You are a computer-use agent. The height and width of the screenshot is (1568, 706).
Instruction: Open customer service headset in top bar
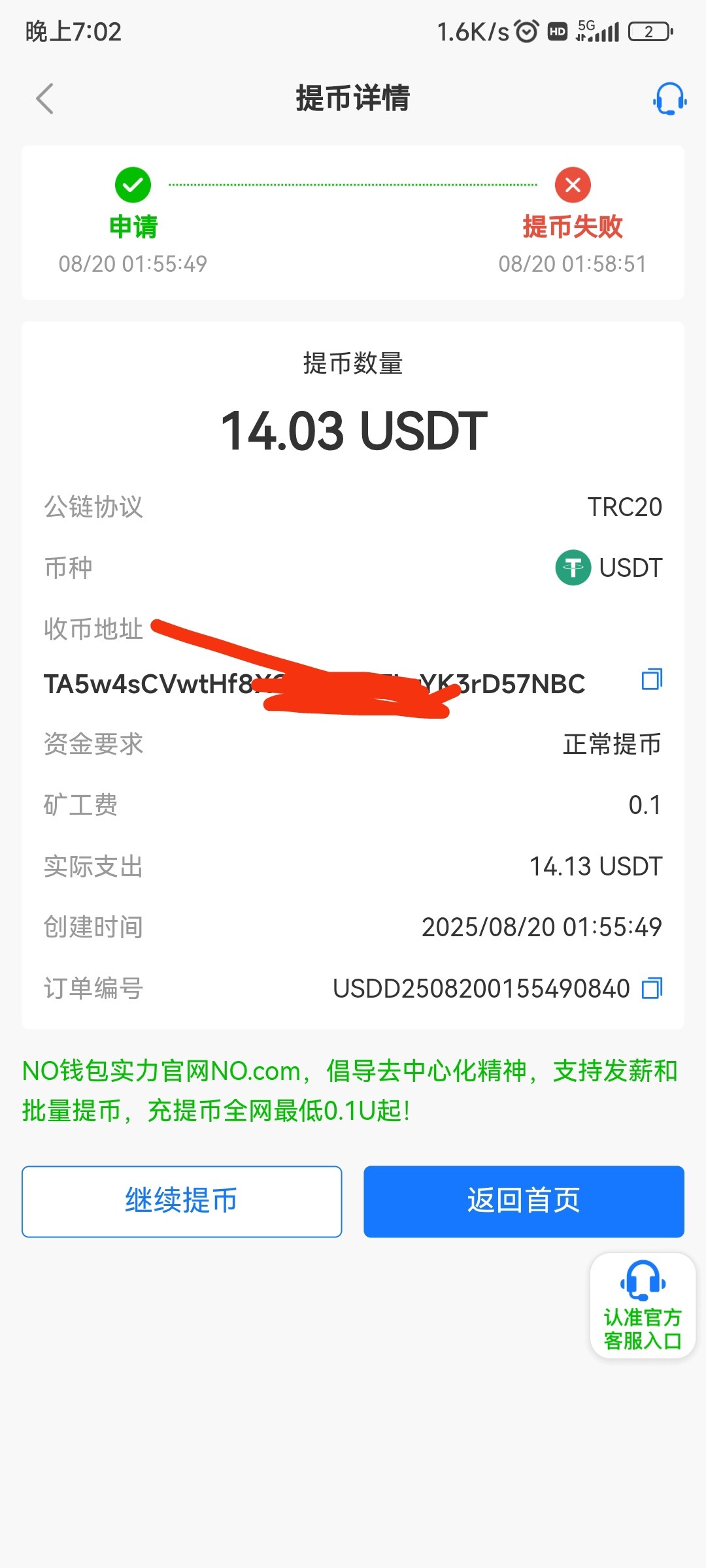pyautogui.click(x=669, y=99)
